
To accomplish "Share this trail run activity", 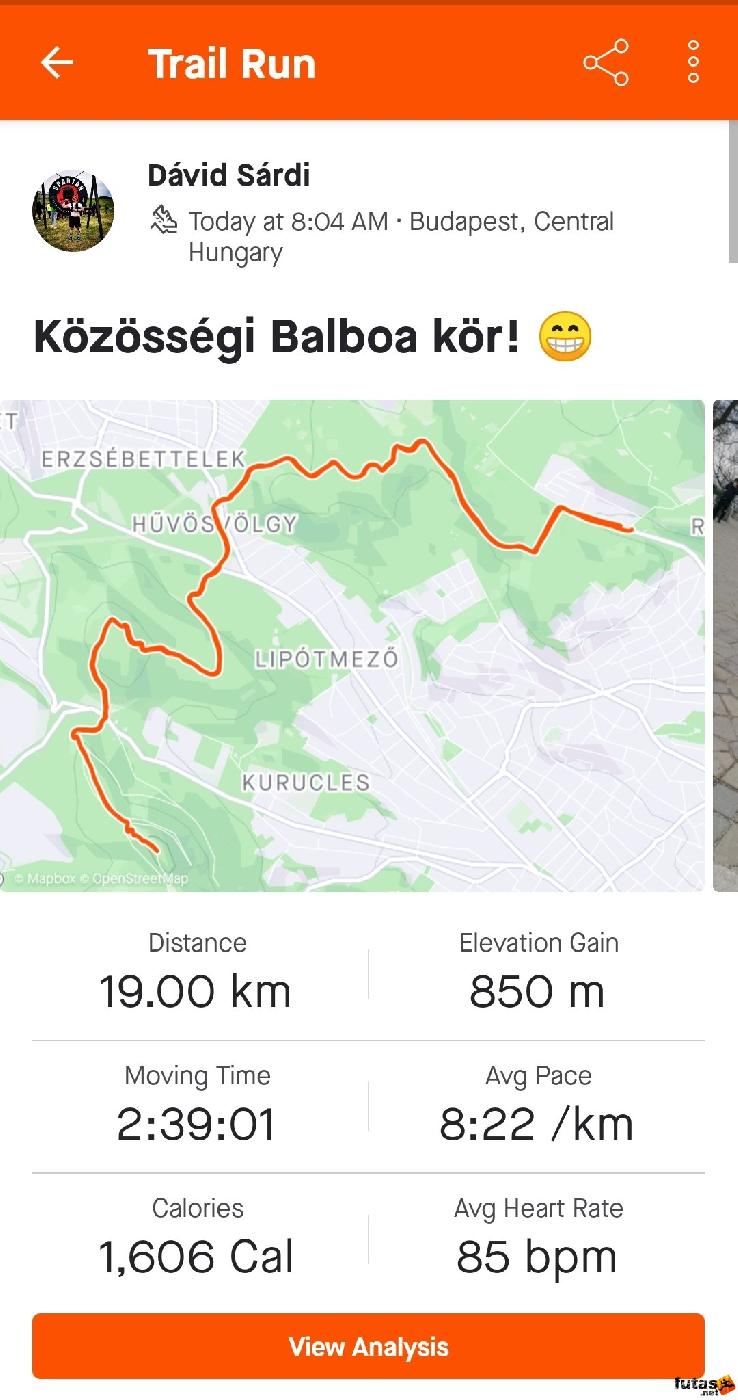I will [x=606, y=63].
